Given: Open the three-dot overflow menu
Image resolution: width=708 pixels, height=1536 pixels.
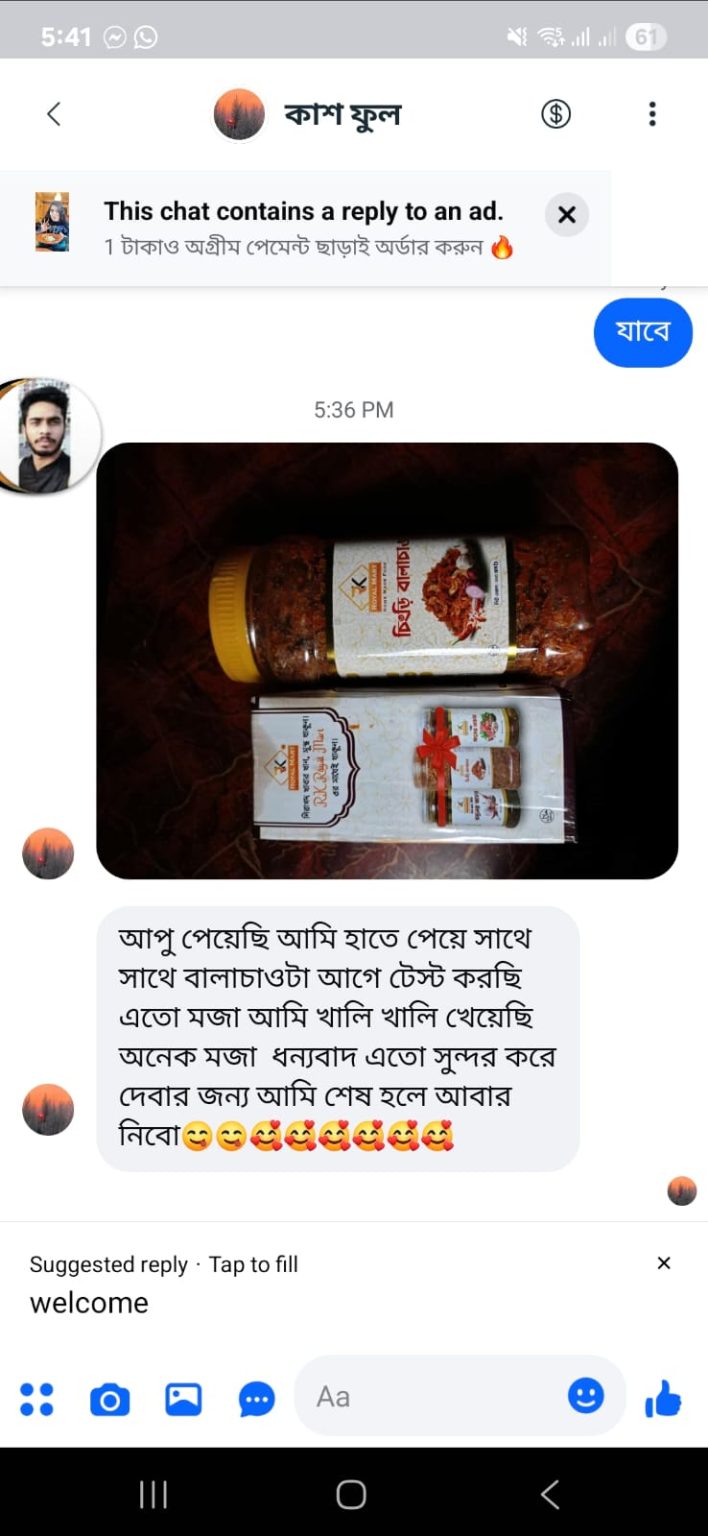Looking at the screenshot, I should [652, 114].
